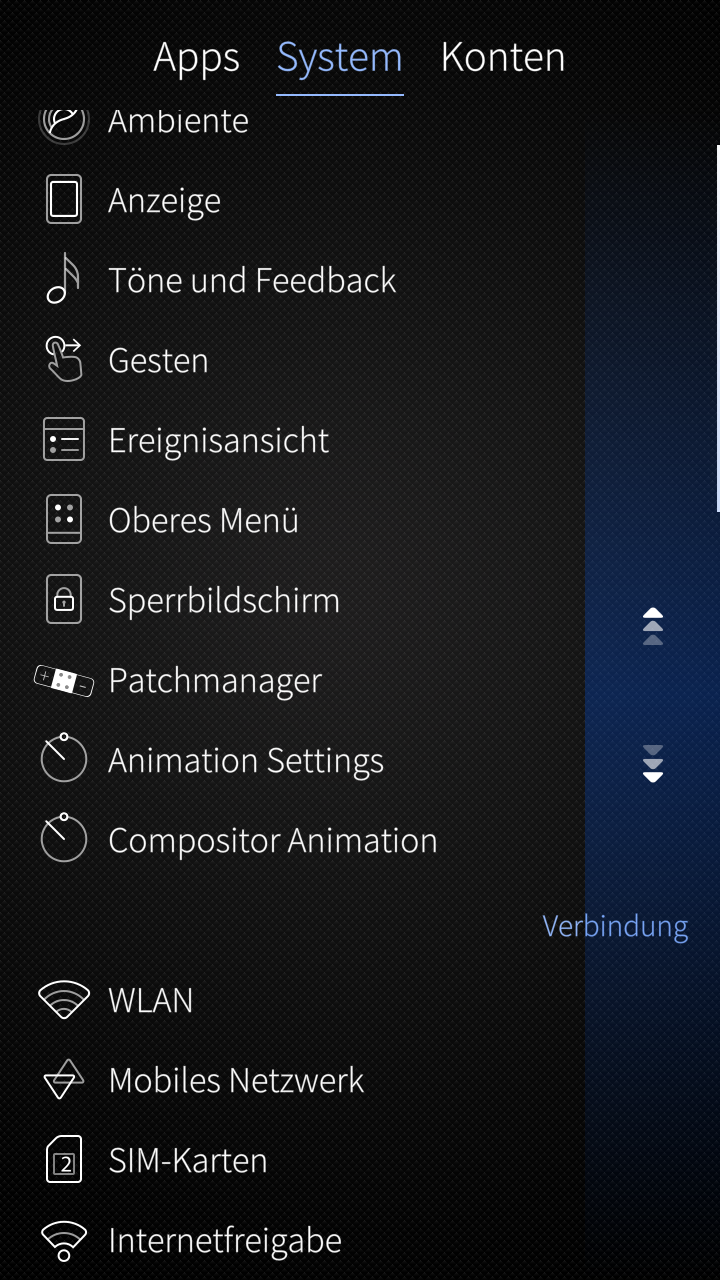Tap the up arrows quick-scroll button
720x1280 pixels.
(x=653, y=626)
